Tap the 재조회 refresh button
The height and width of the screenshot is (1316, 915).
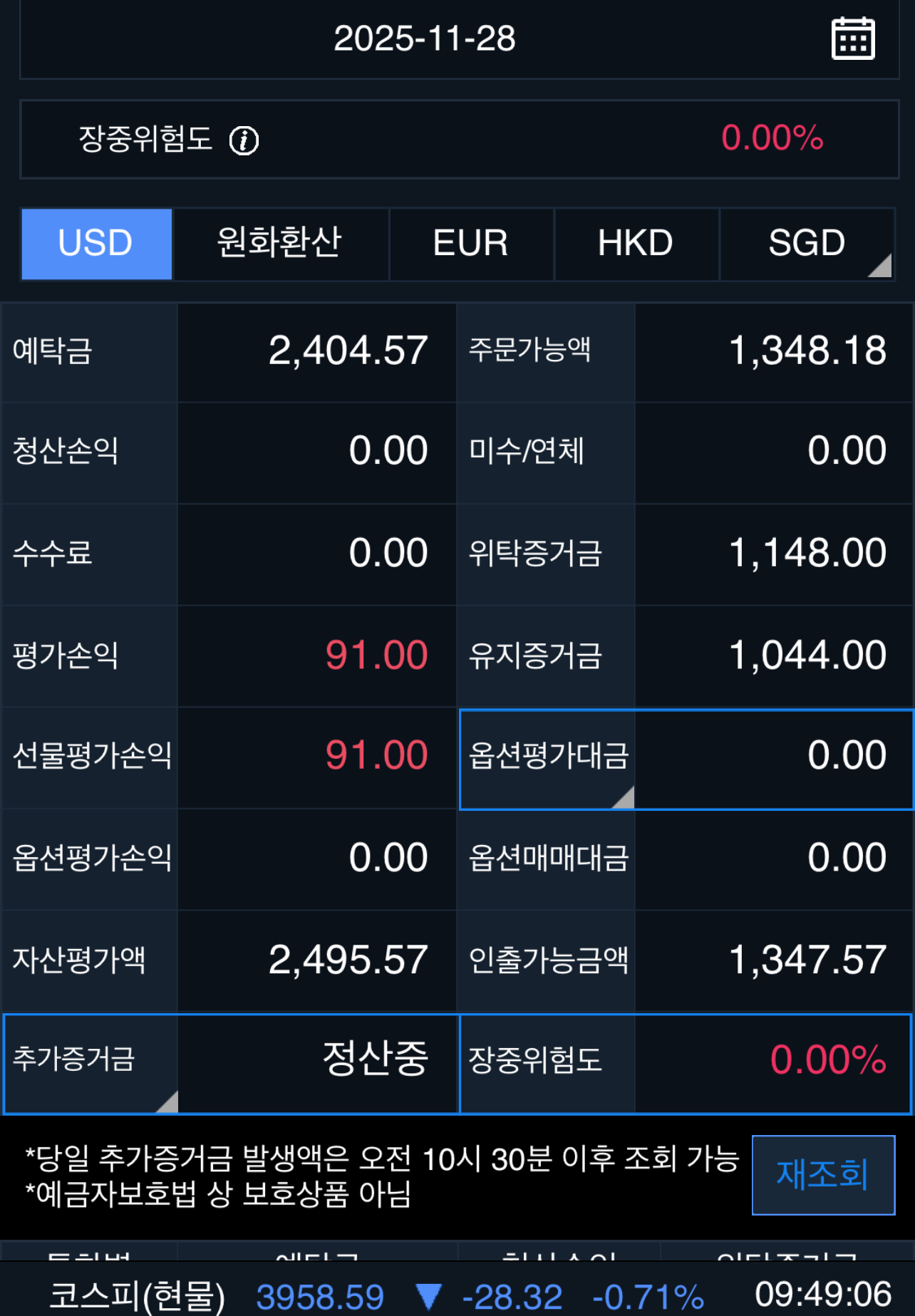pos(823,1174)
